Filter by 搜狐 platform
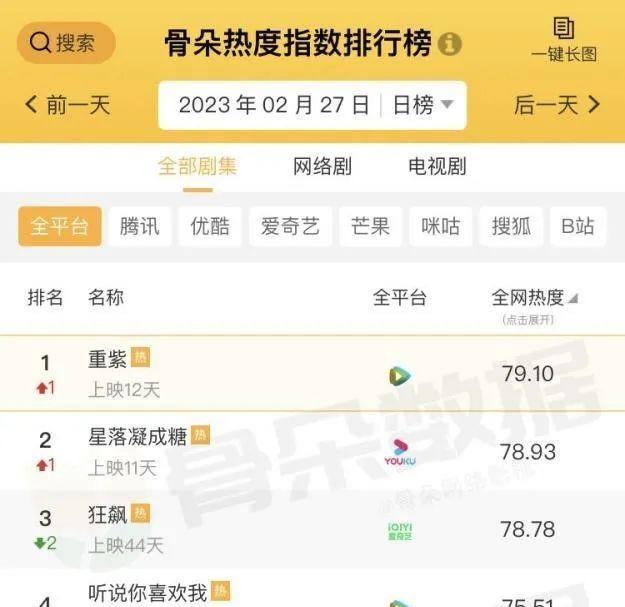 click(x=511, y=227)
